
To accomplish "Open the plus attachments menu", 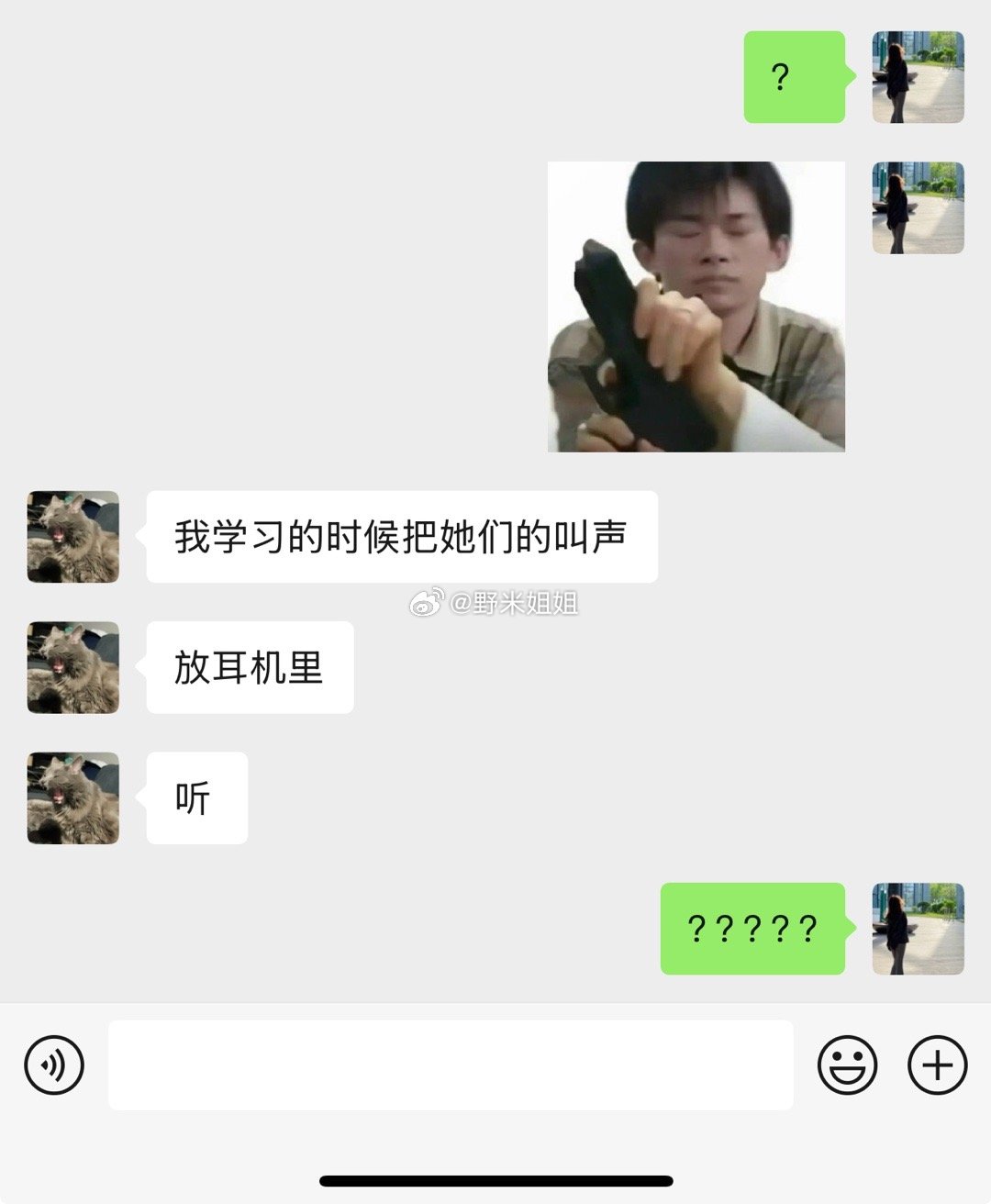I will click(937, 1065).
